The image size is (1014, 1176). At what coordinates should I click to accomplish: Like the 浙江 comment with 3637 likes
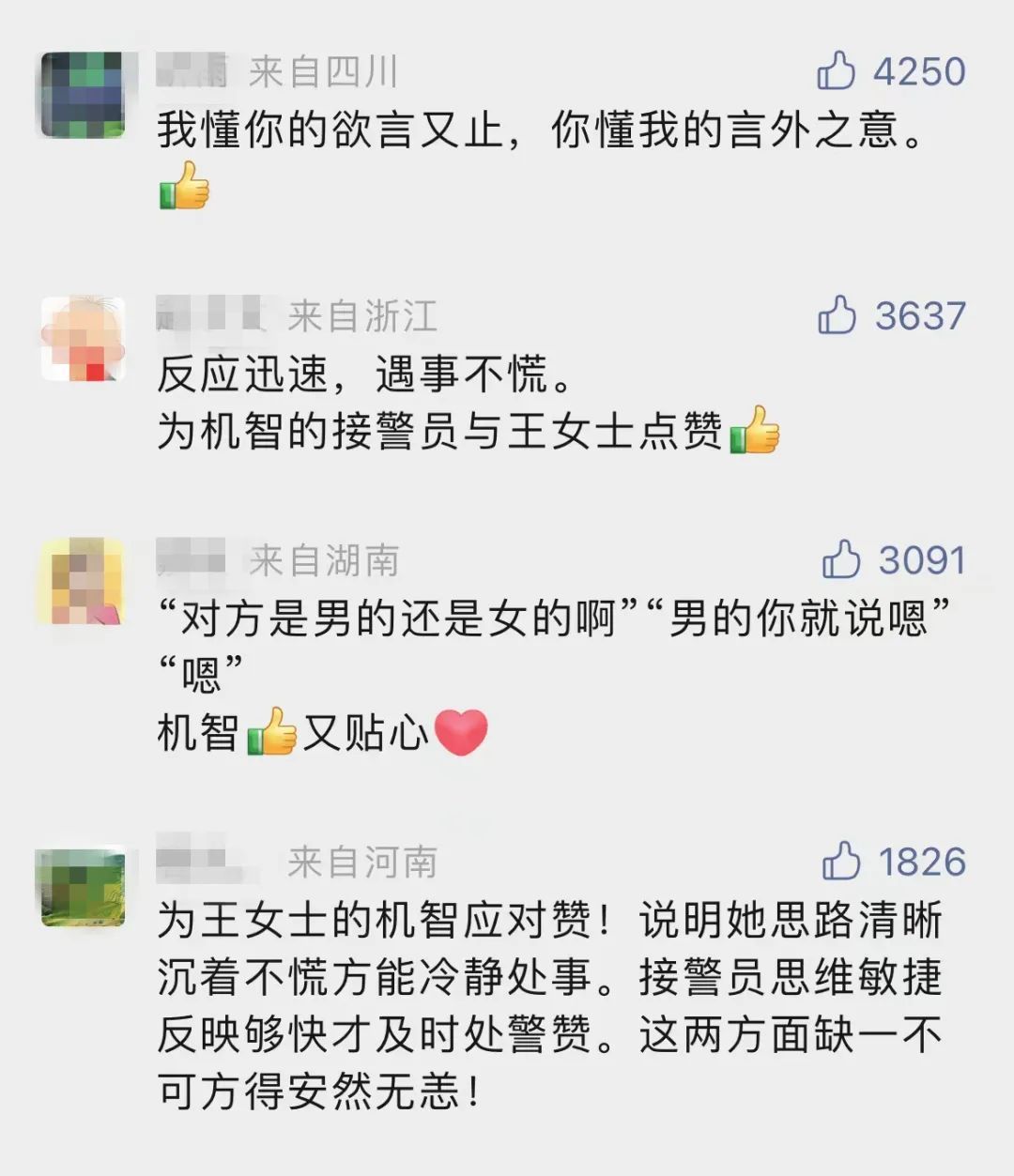coord(837,315)
